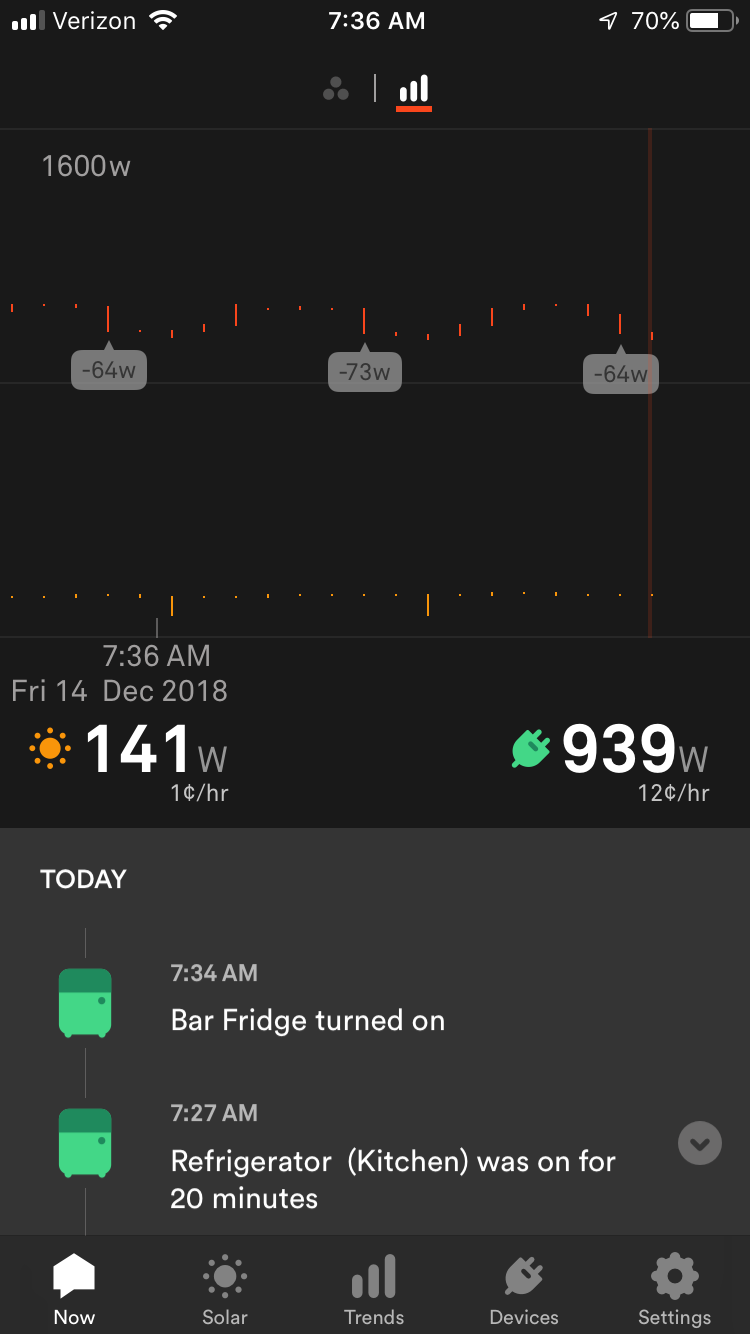Select the bar graph view icon
The image size is (750, 1334).
coord(414,90)
